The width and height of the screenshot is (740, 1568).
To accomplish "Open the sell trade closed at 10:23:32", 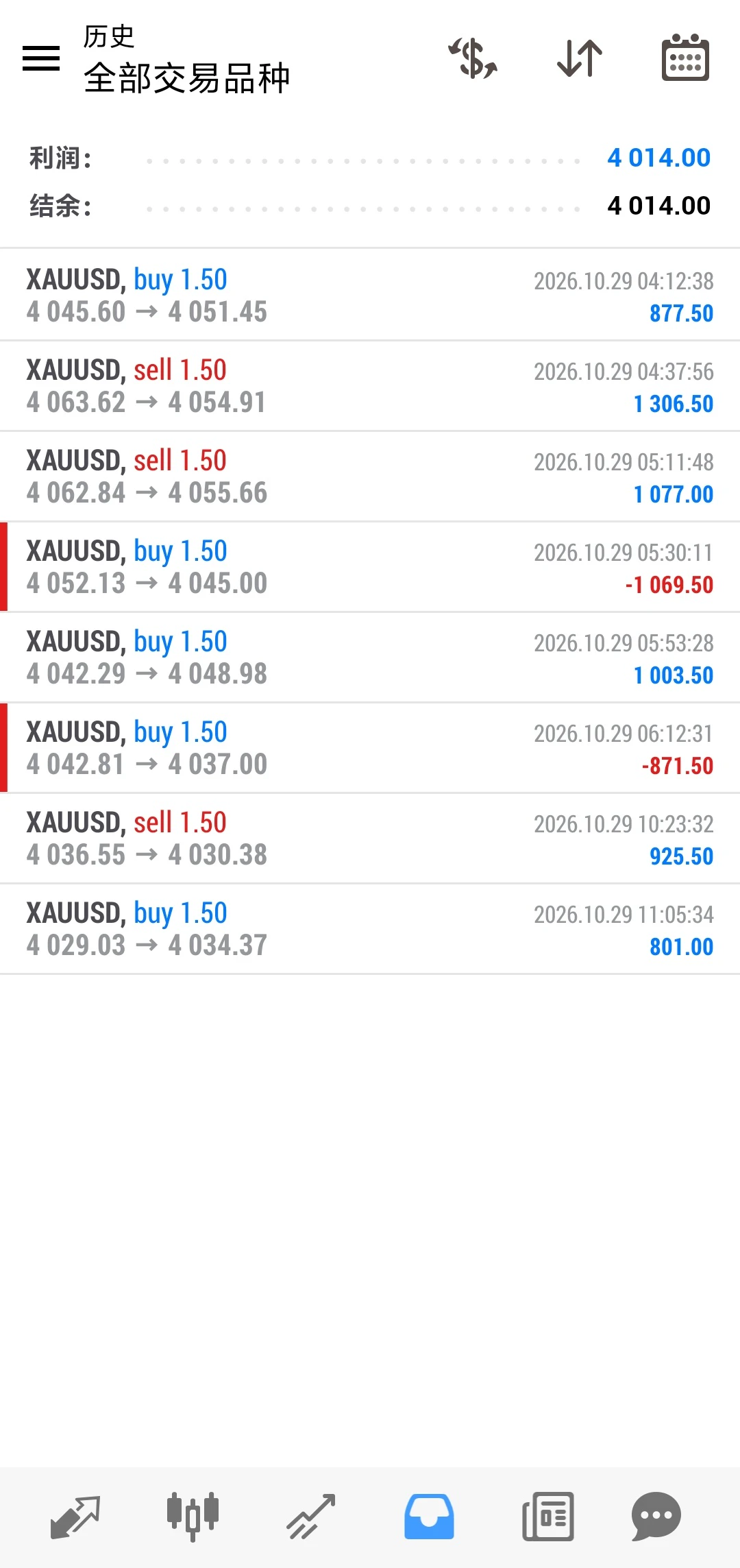I will (x=370, y=838).
